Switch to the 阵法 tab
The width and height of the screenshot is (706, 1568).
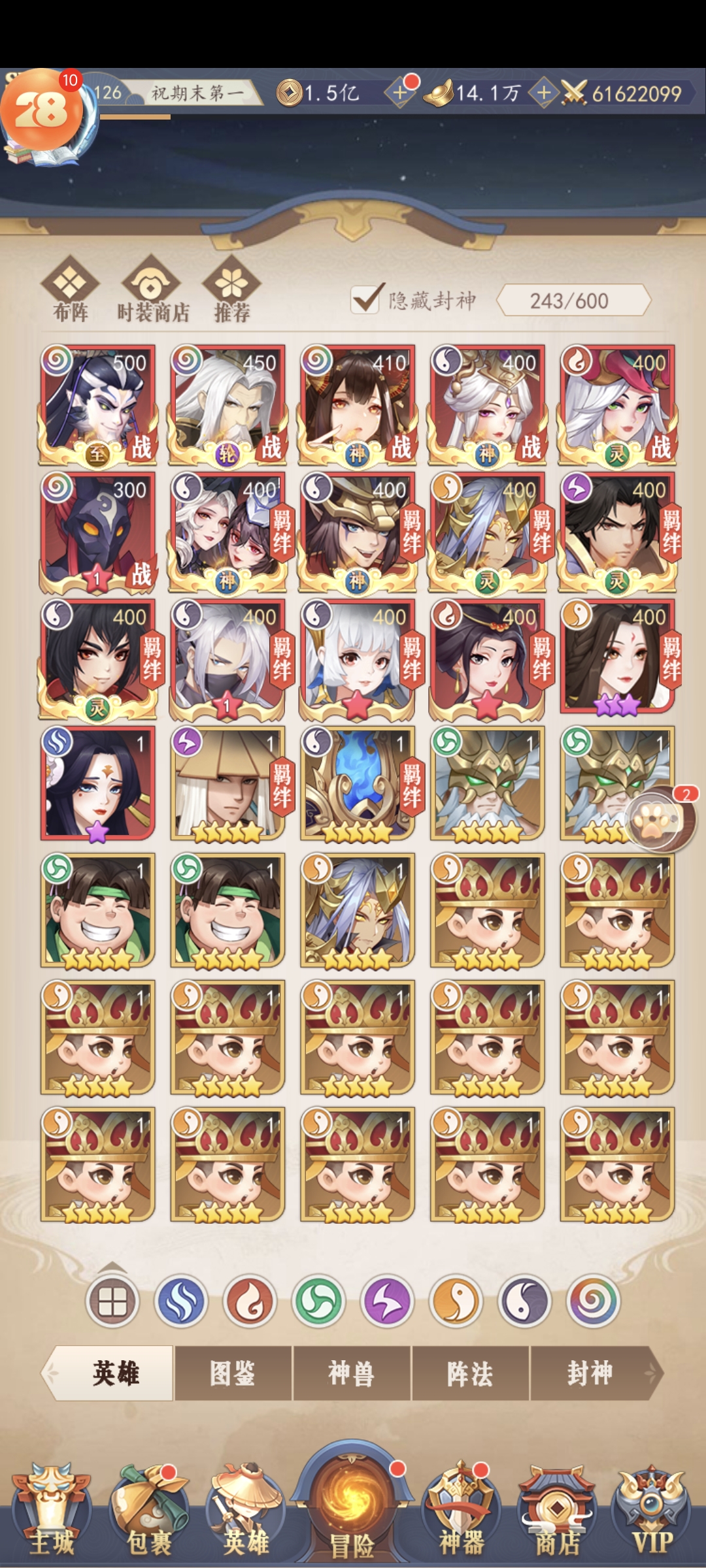click(x=470, y=1373)
